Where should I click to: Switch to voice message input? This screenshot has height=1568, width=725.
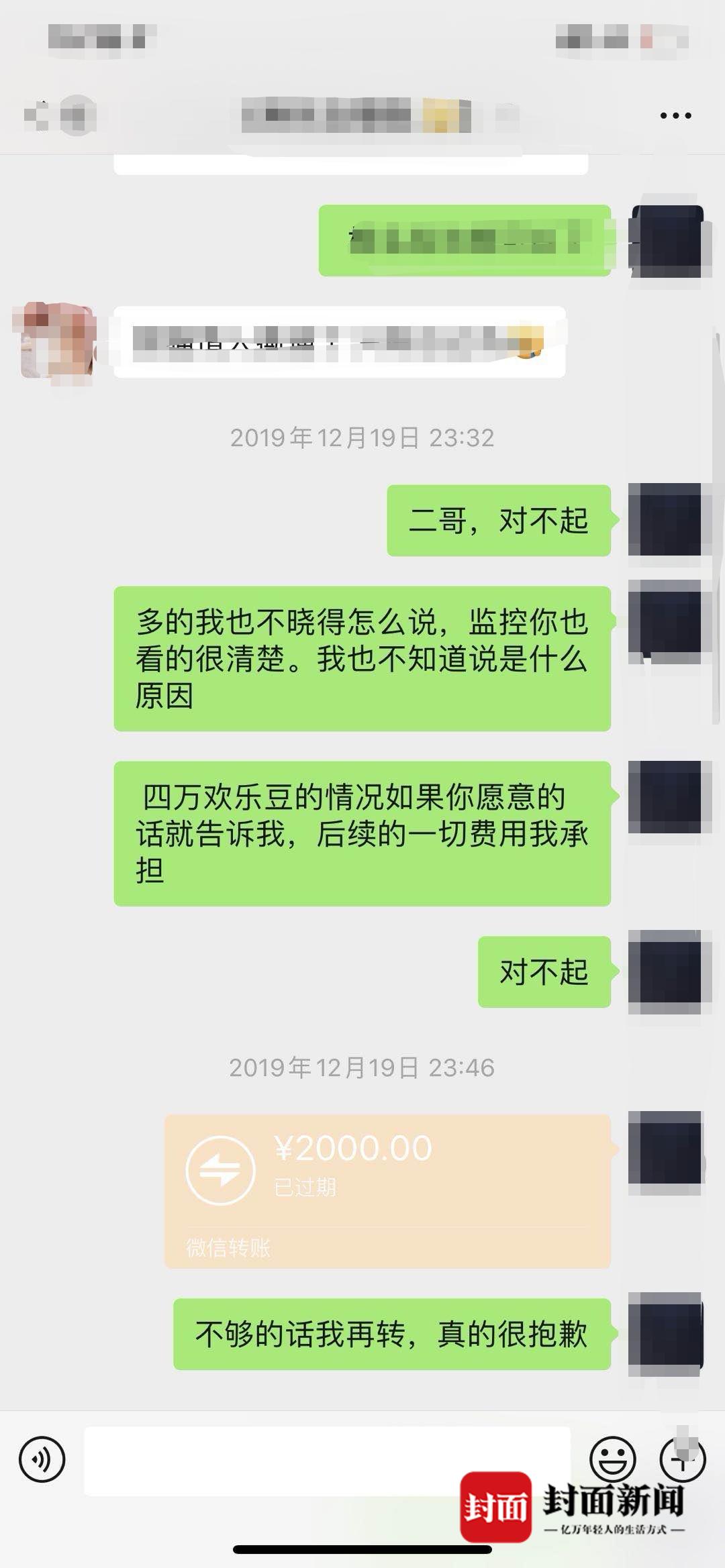click(x=42, y=1459)
